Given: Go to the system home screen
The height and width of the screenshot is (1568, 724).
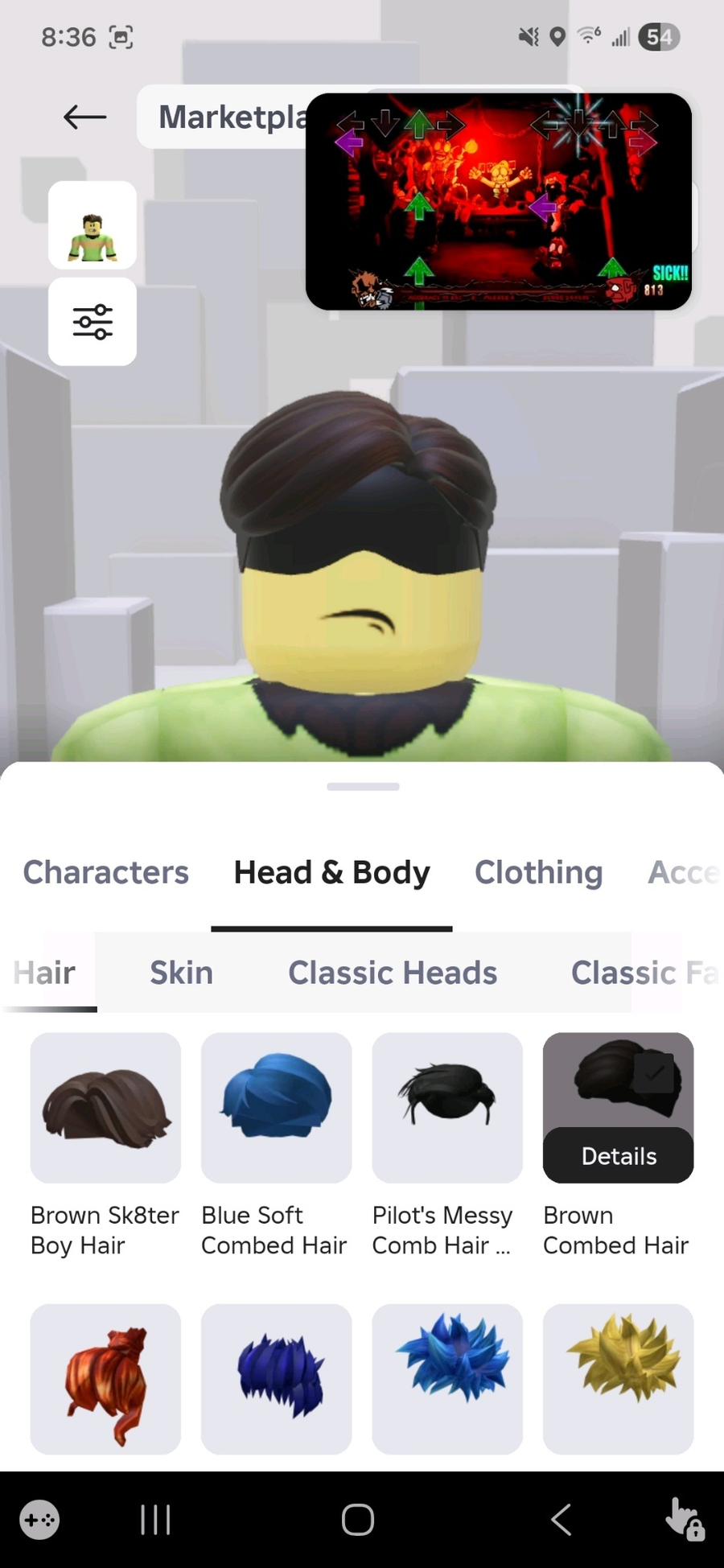Looking at the screenshot, I should 358,1520.
